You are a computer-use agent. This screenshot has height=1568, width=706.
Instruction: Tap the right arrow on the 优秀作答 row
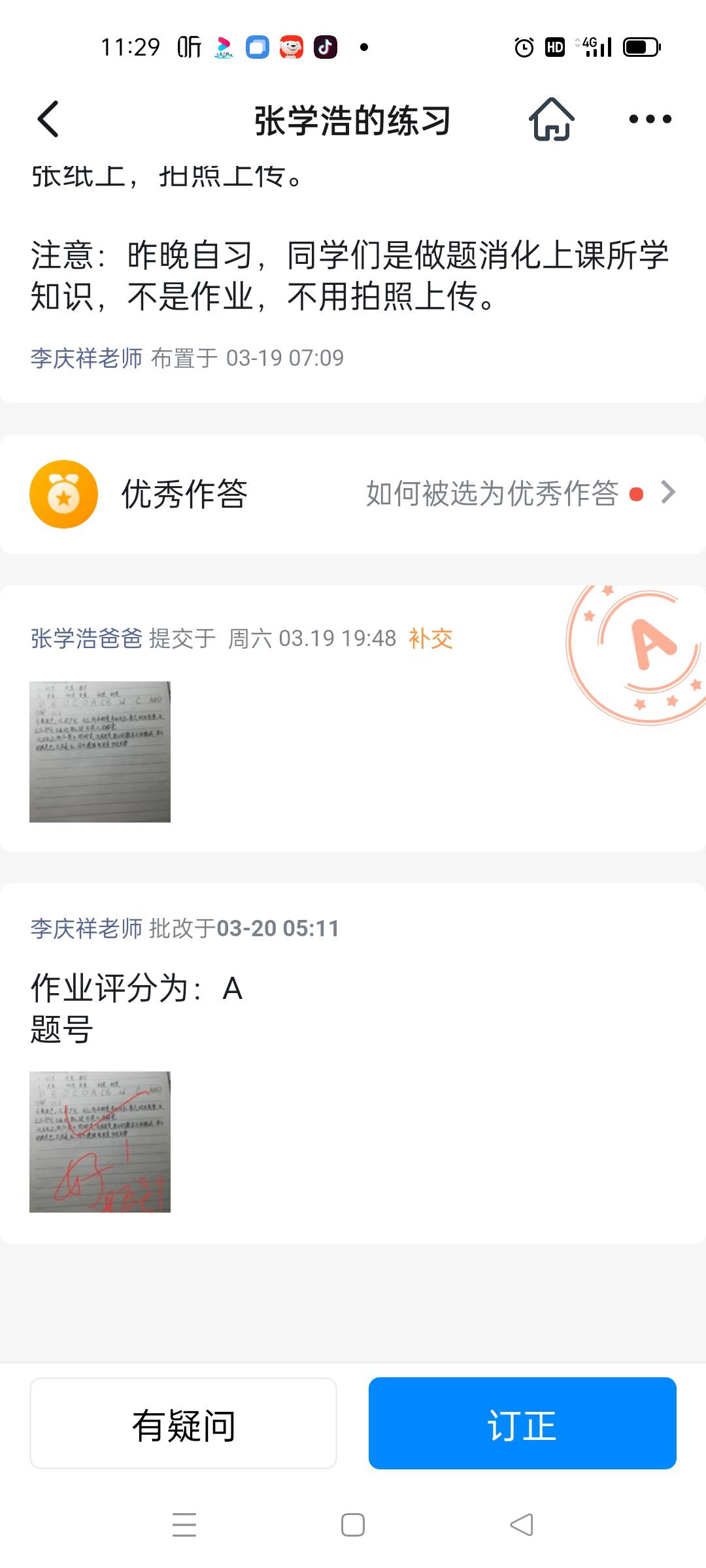coord(666,493)
